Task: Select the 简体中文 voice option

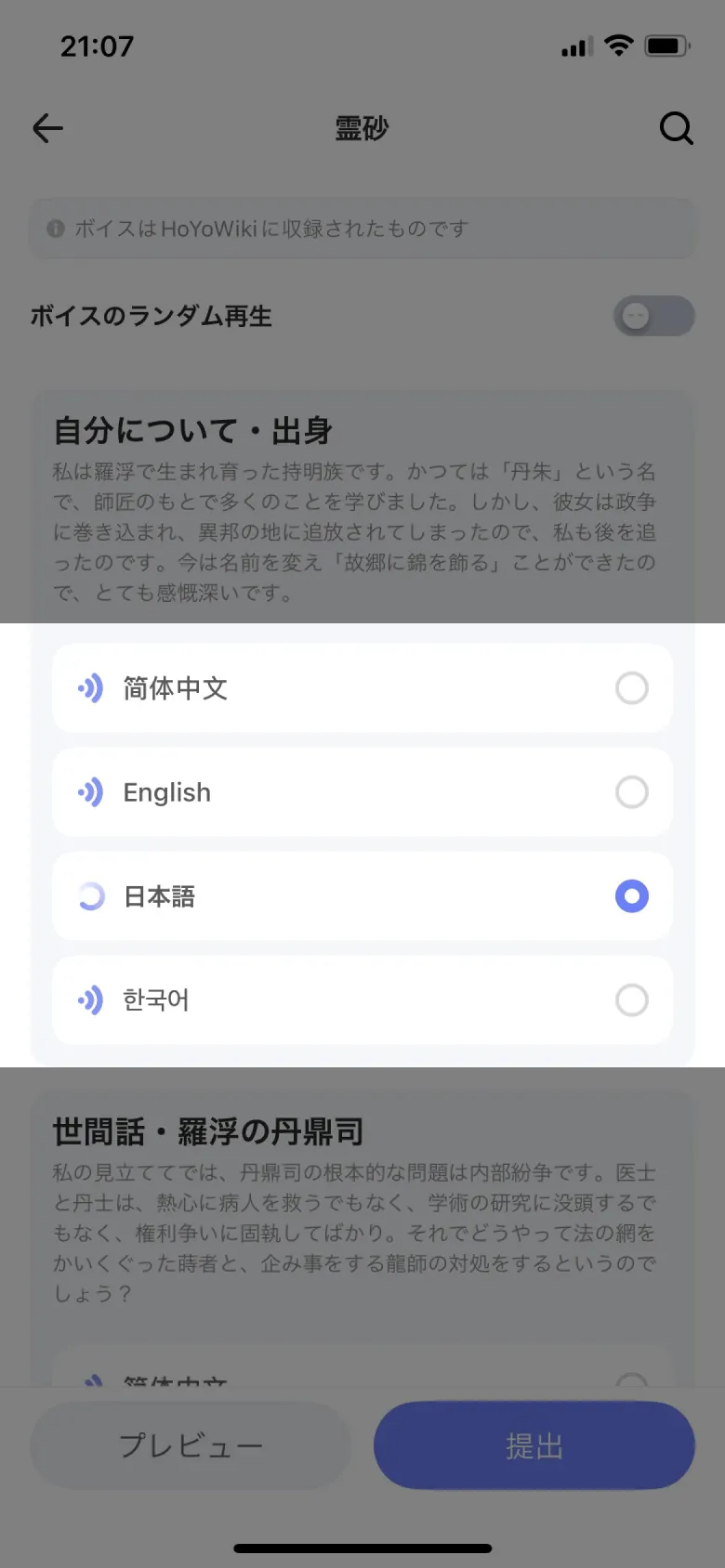Action: click(632, 688)
